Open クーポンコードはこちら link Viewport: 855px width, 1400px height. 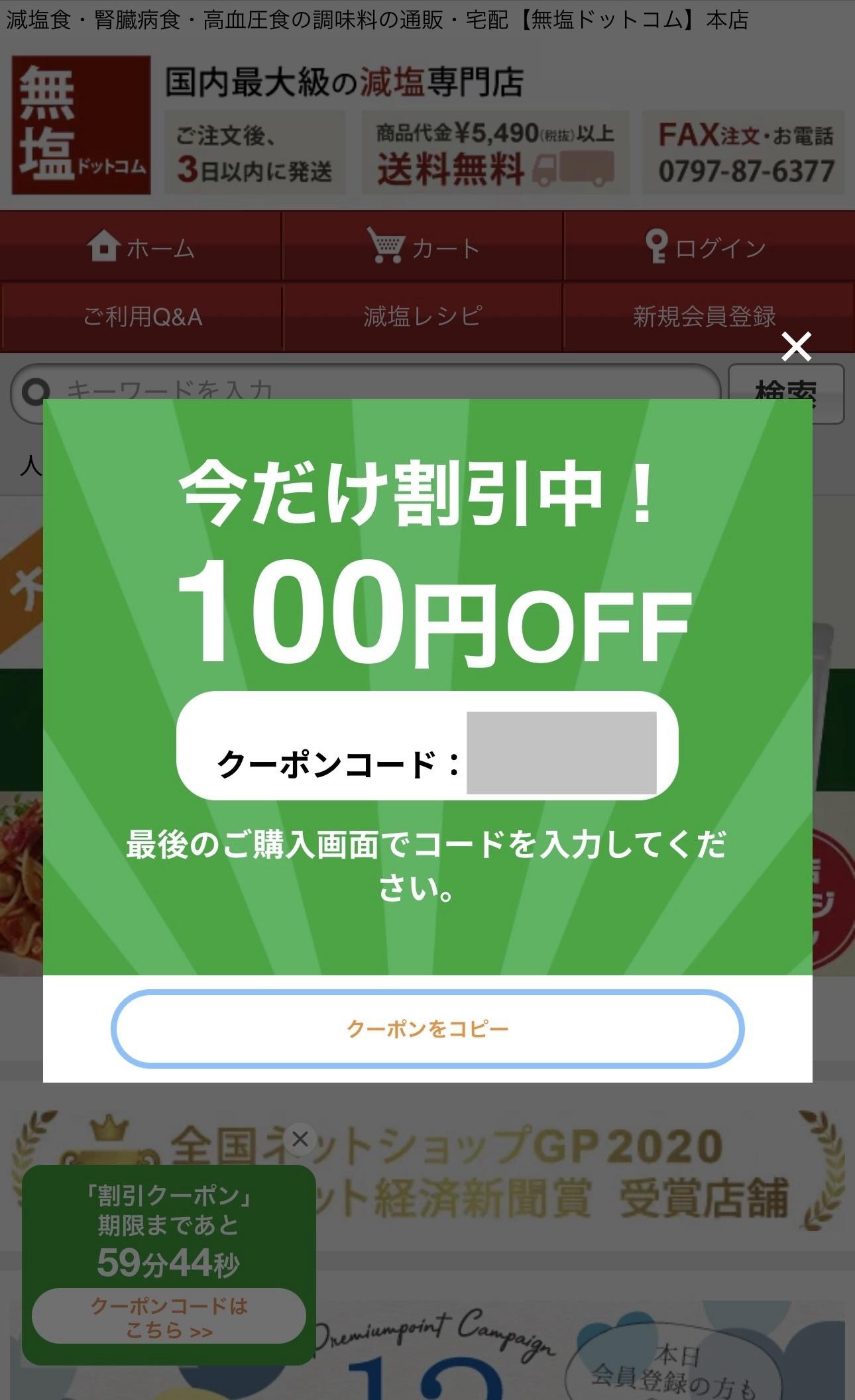click(x=168, y=1317)
